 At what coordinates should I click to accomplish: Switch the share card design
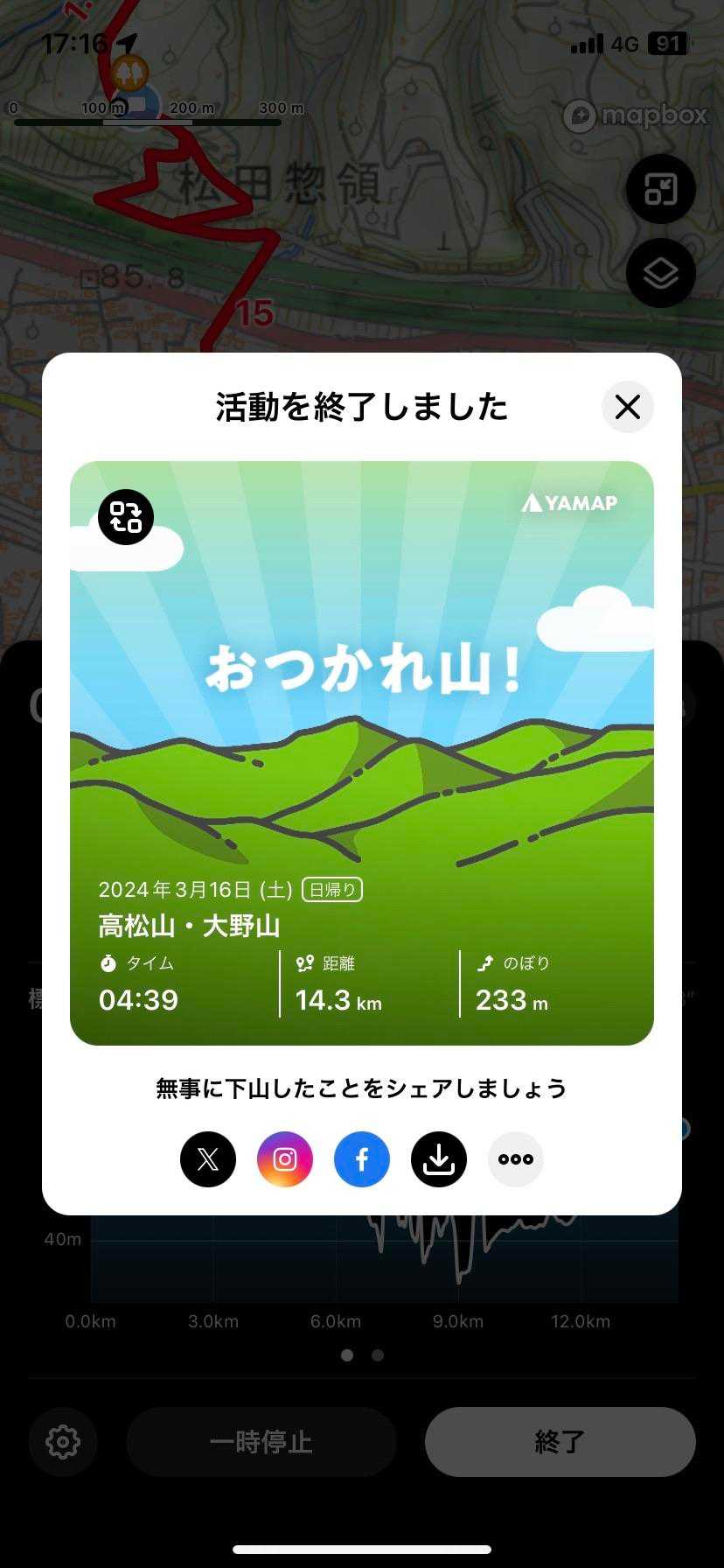point(126,517)
